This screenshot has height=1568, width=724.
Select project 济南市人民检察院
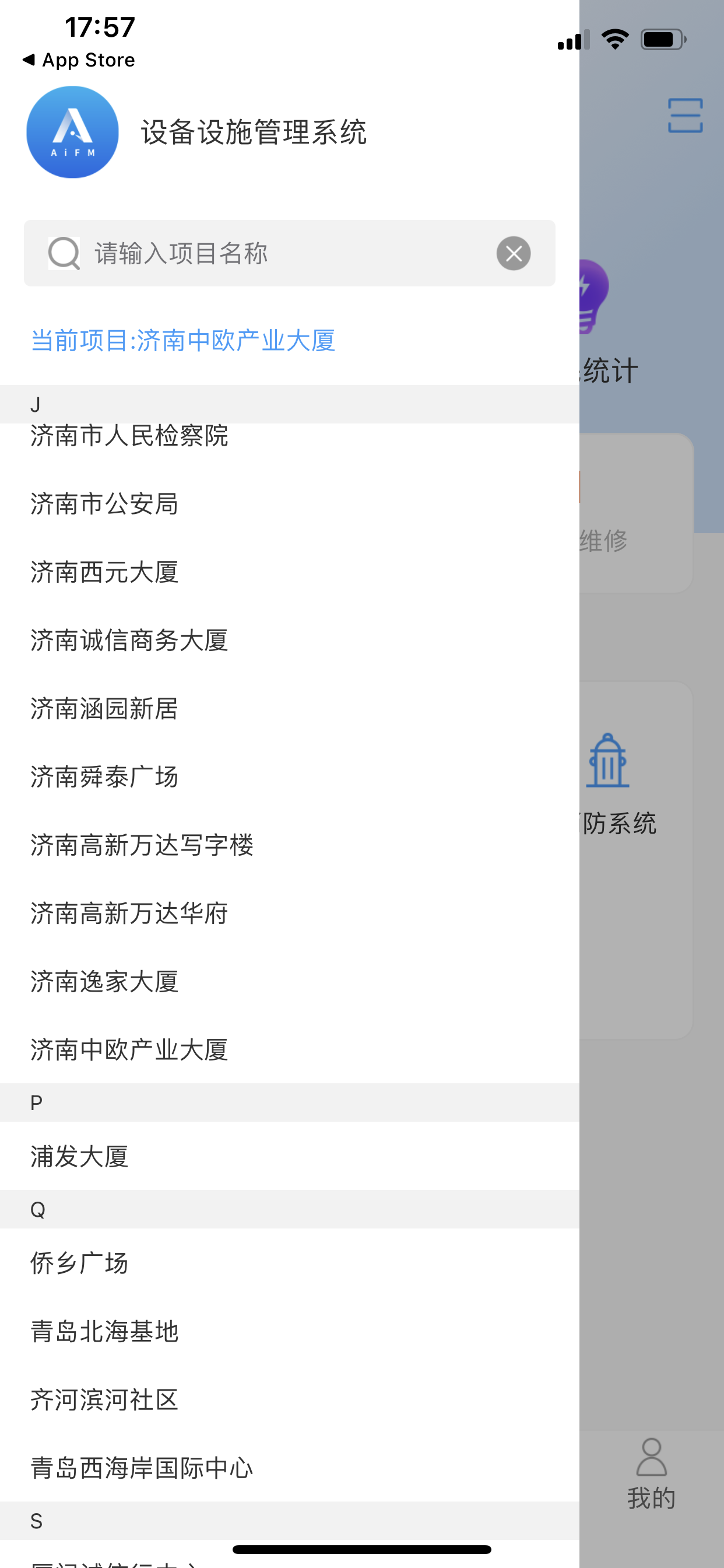click(x=129, y=436)
